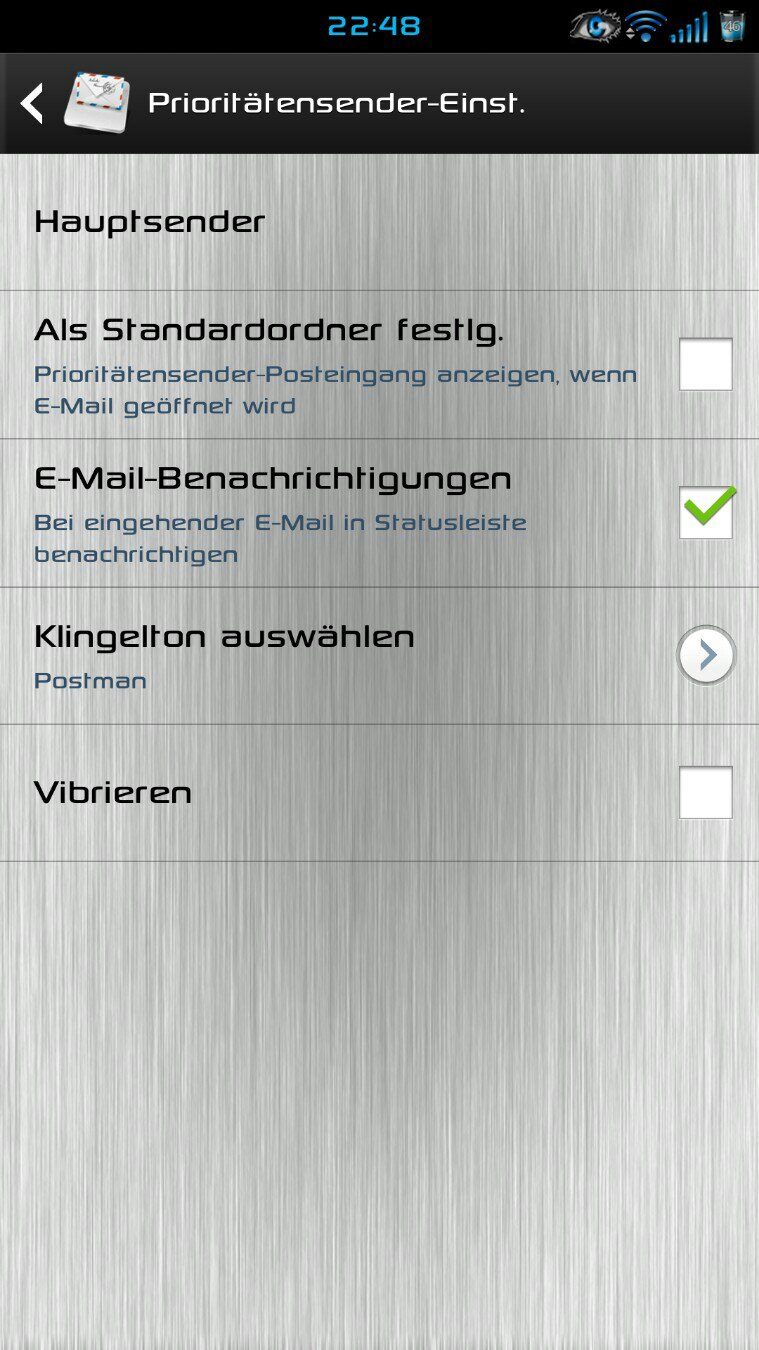The height and width of the screenshot is (1350, 759).
Task: Open the Hauptsender setting
Action: (379, 222)
